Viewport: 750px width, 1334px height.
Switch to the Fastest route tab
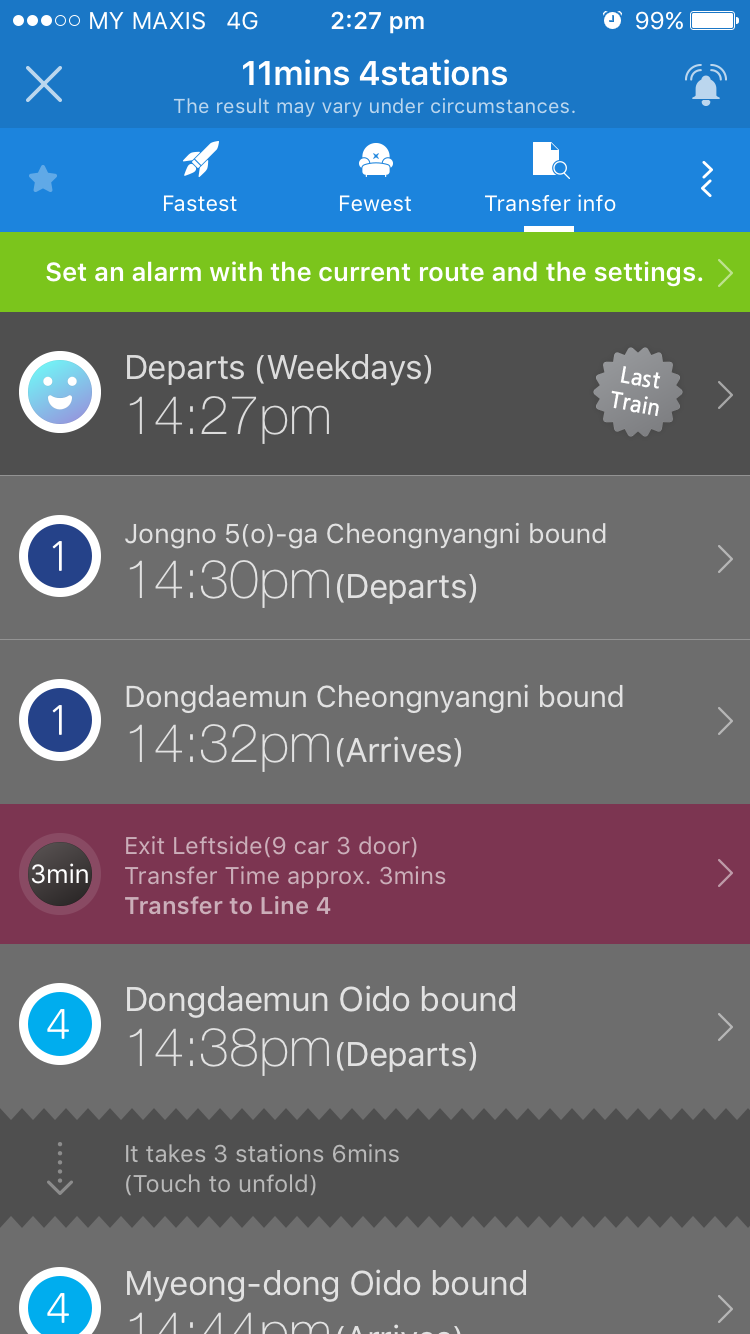200,180
